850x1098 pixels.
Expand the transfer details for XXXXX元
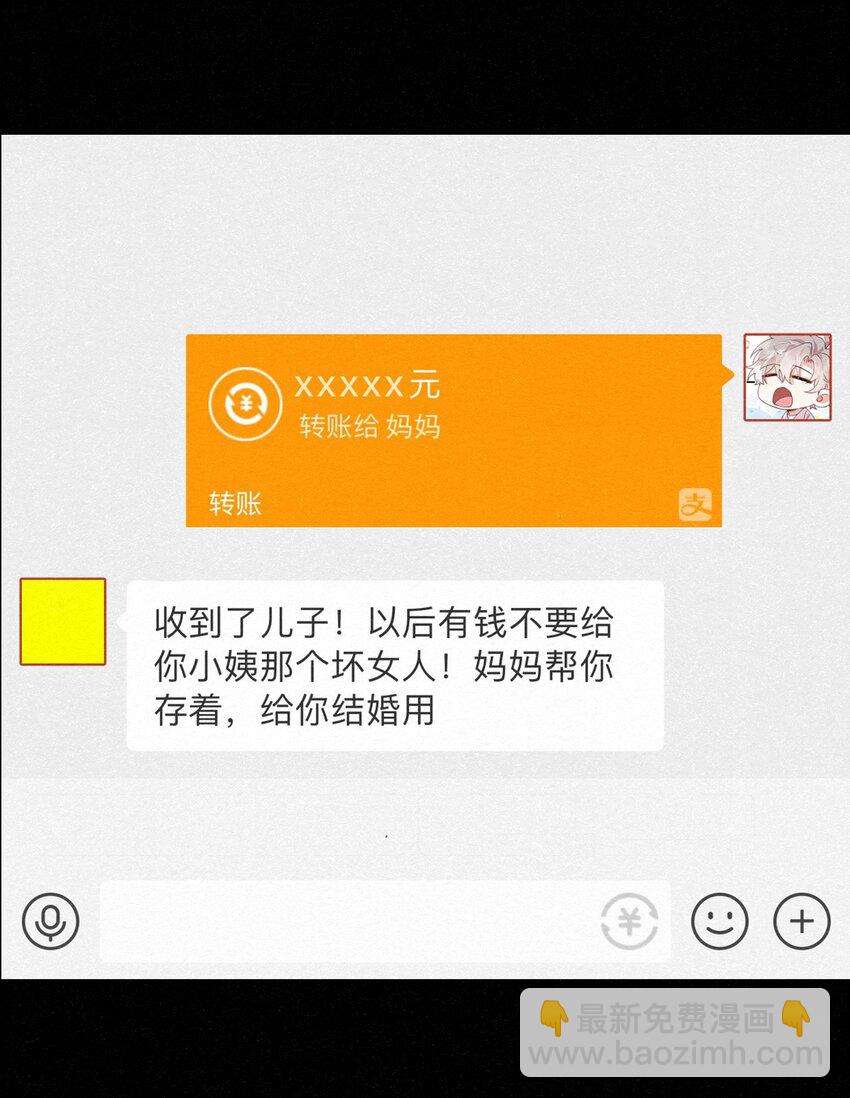tap(370, 384)
